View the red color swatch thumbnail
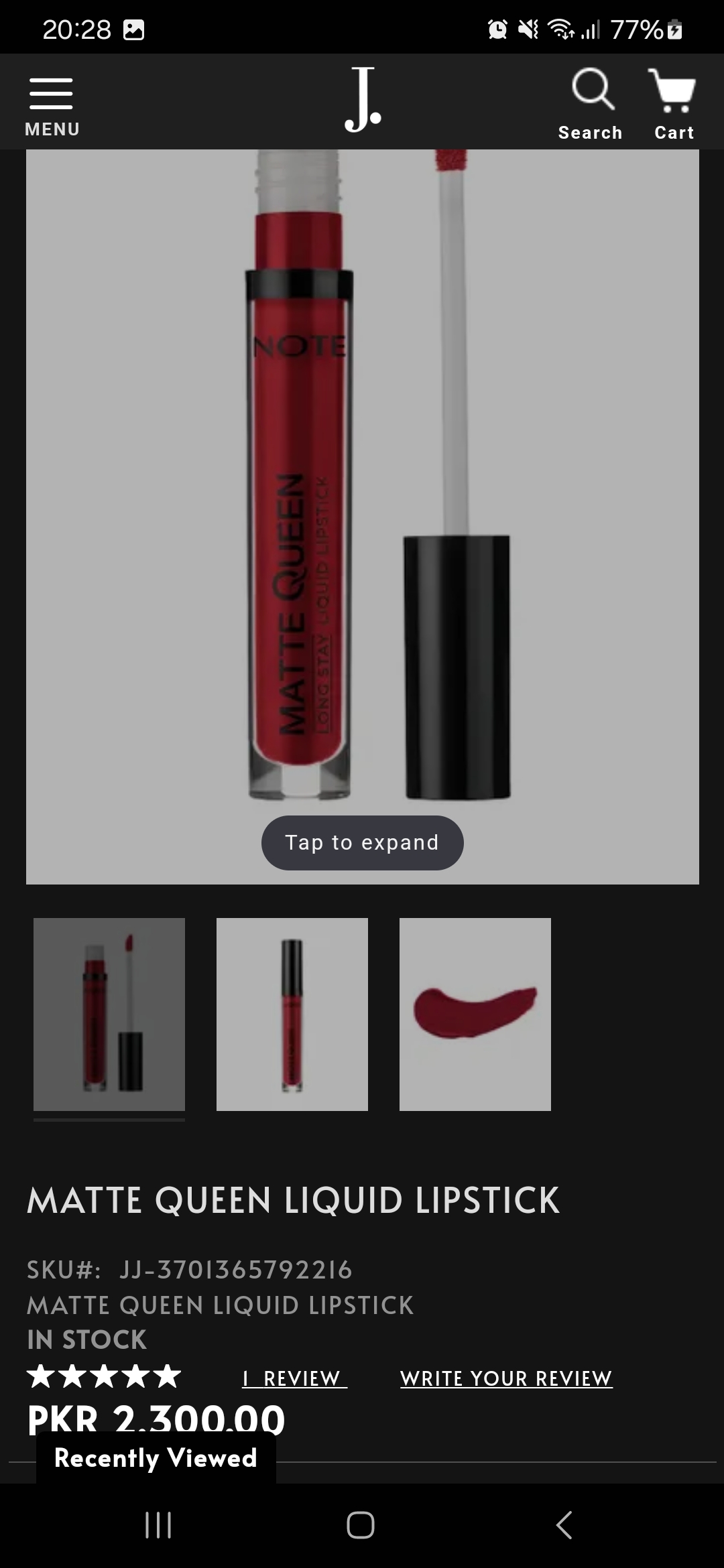This screenshot has height=1568, width=724. tap(475, 1014)
